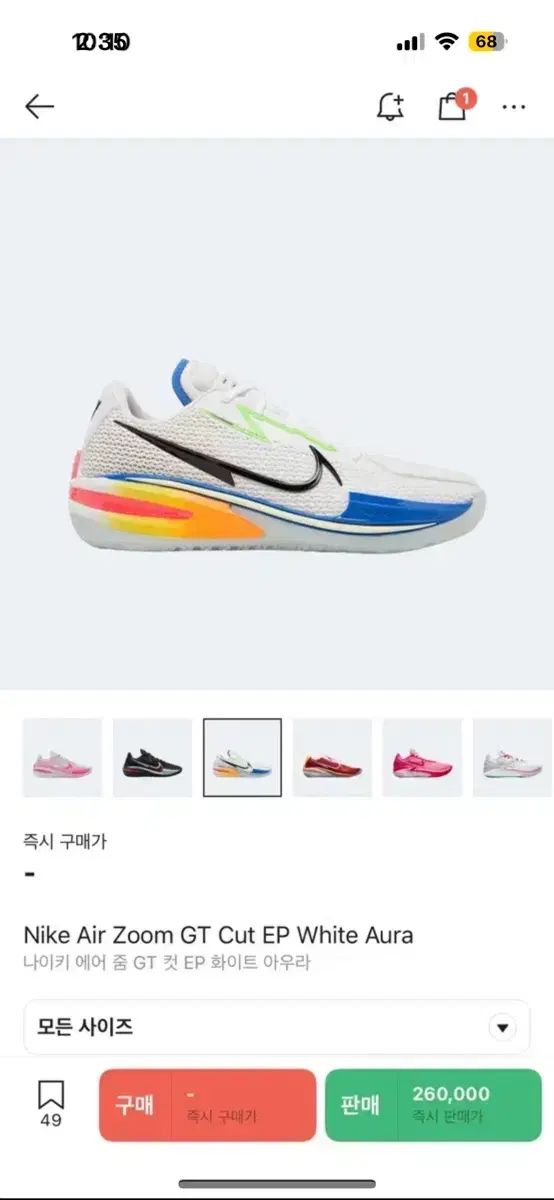Select the pink shoe thumbnail
Viewport: 554px width, 1200px height.
pyautogui.click(x=62, y=757)
